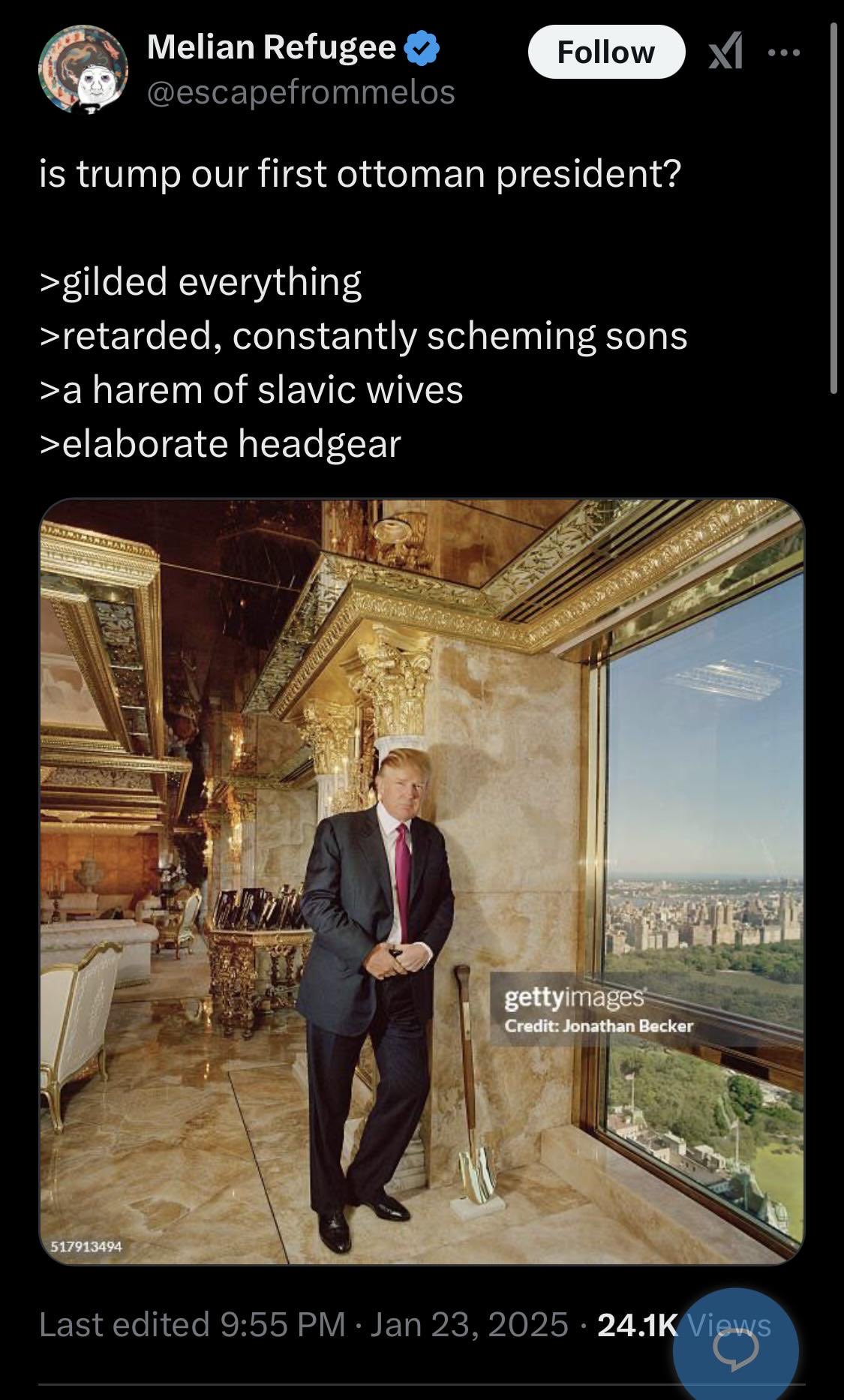Open the attached gilded-room photo
This screenshot has width=844, height=1400.
tap(422, 882)
